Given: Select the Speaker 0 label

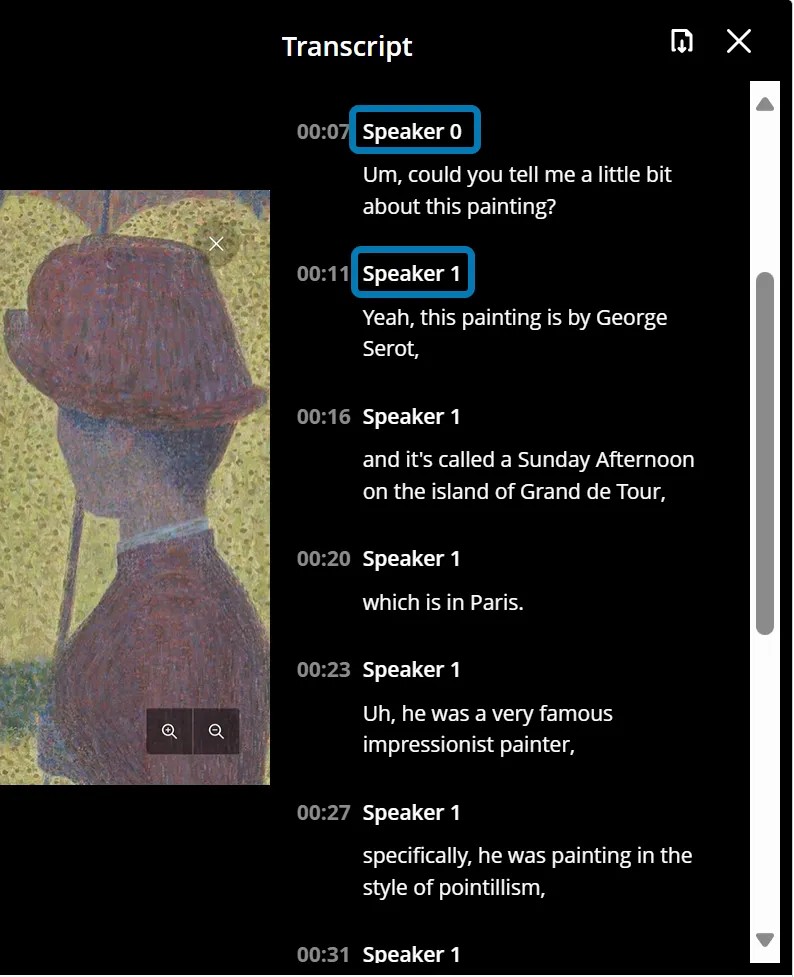Looking at the screenshot, I should pyautogui.click(x=414, y=131).
